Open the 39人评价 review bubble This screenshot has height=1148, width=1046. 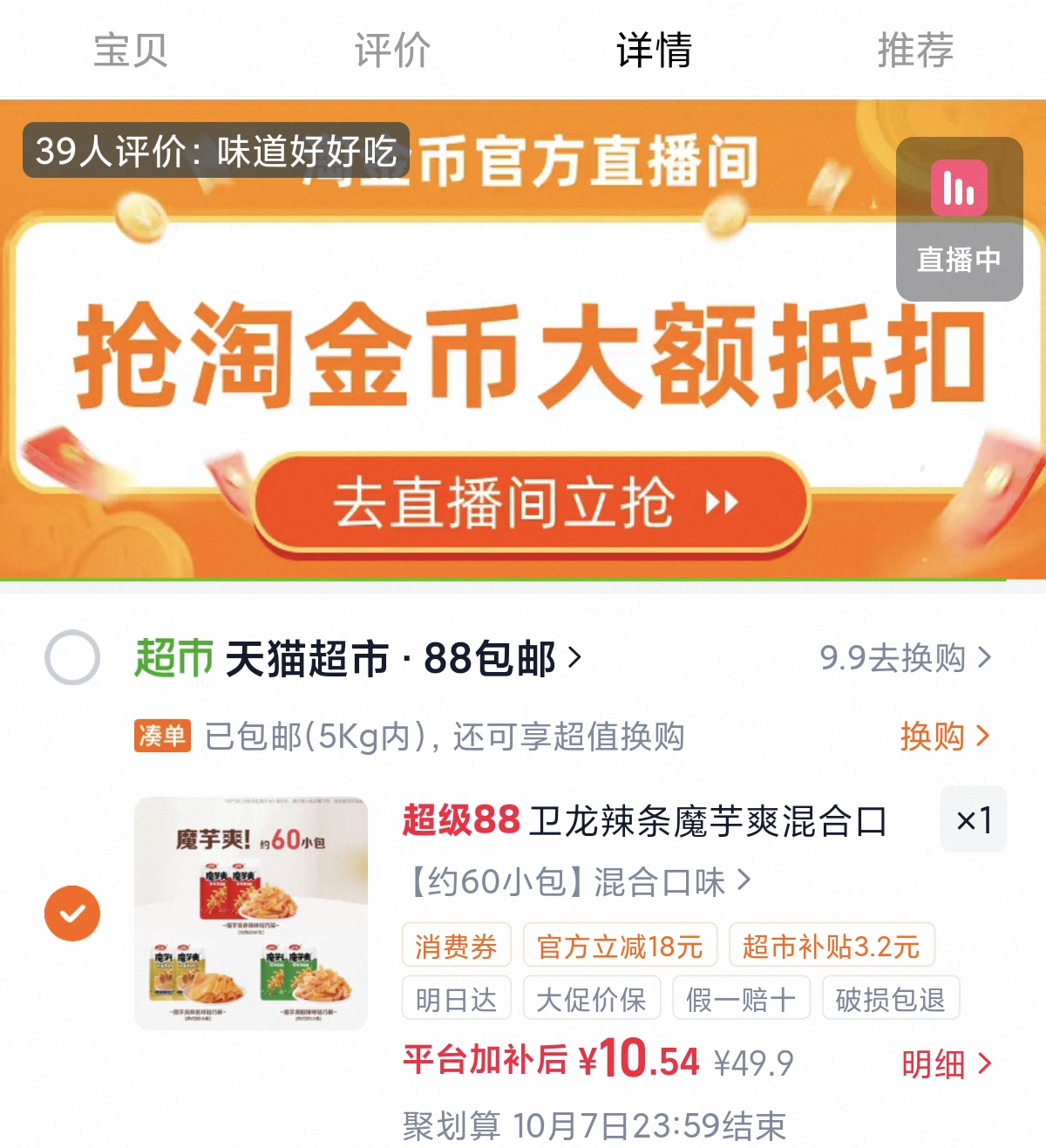pyautogui.click(x=216, y=151)
